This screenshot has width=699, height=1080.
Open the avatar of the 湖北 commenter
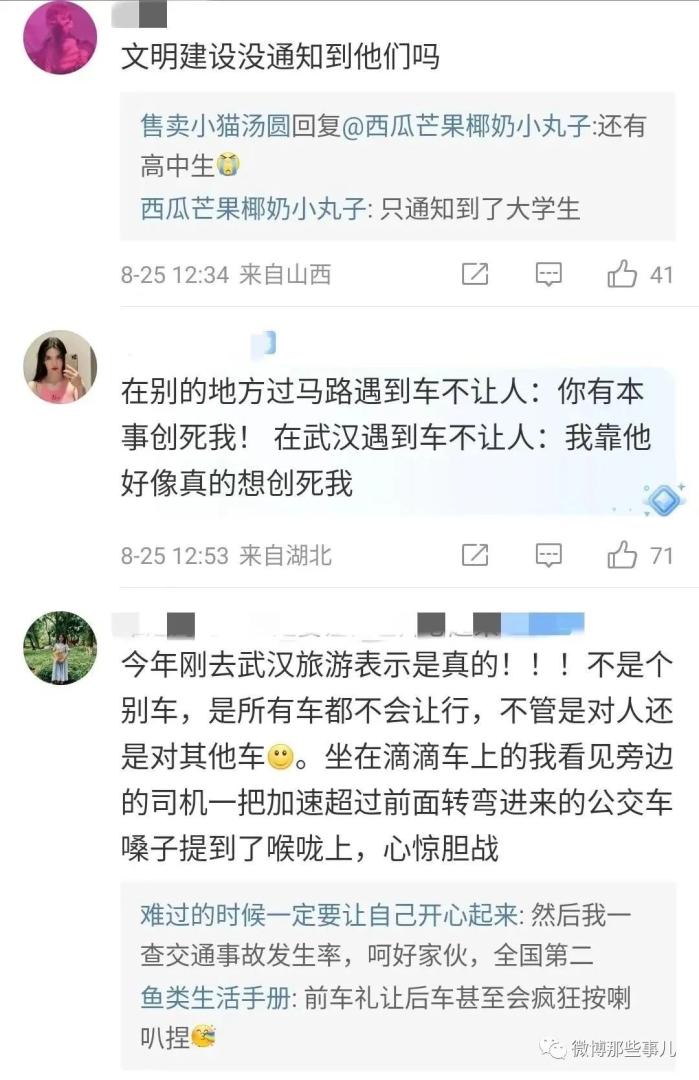pyautogui.click(x=60, y=367)
